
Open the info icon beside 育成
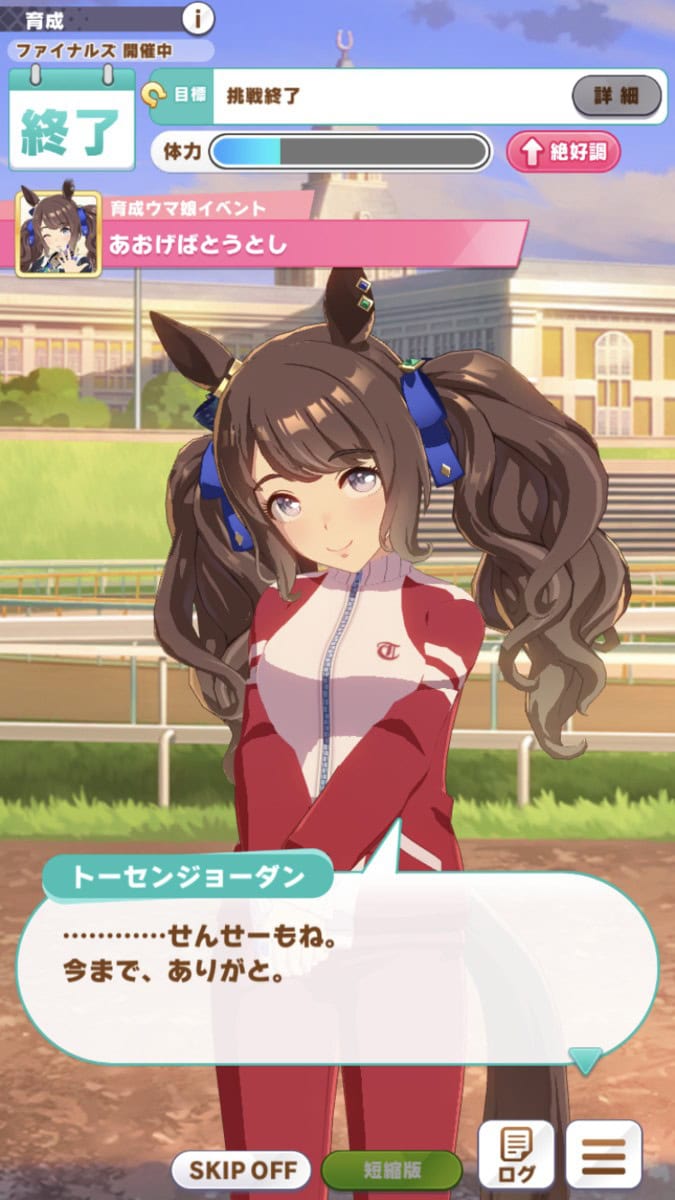coord(199,17)
